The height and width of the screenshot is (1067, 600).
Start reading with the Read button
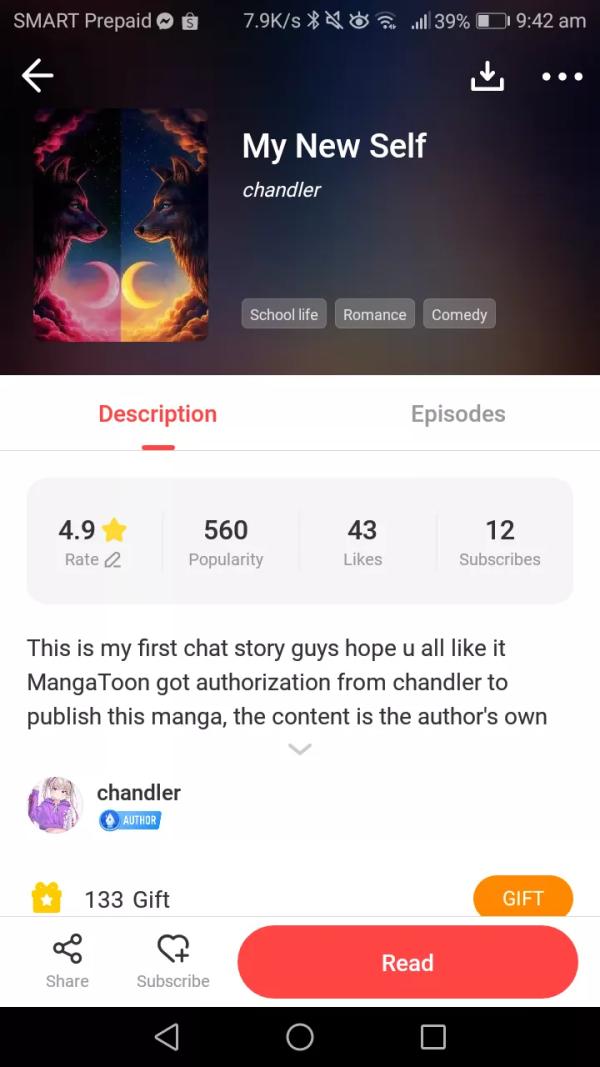click(407, 962)
